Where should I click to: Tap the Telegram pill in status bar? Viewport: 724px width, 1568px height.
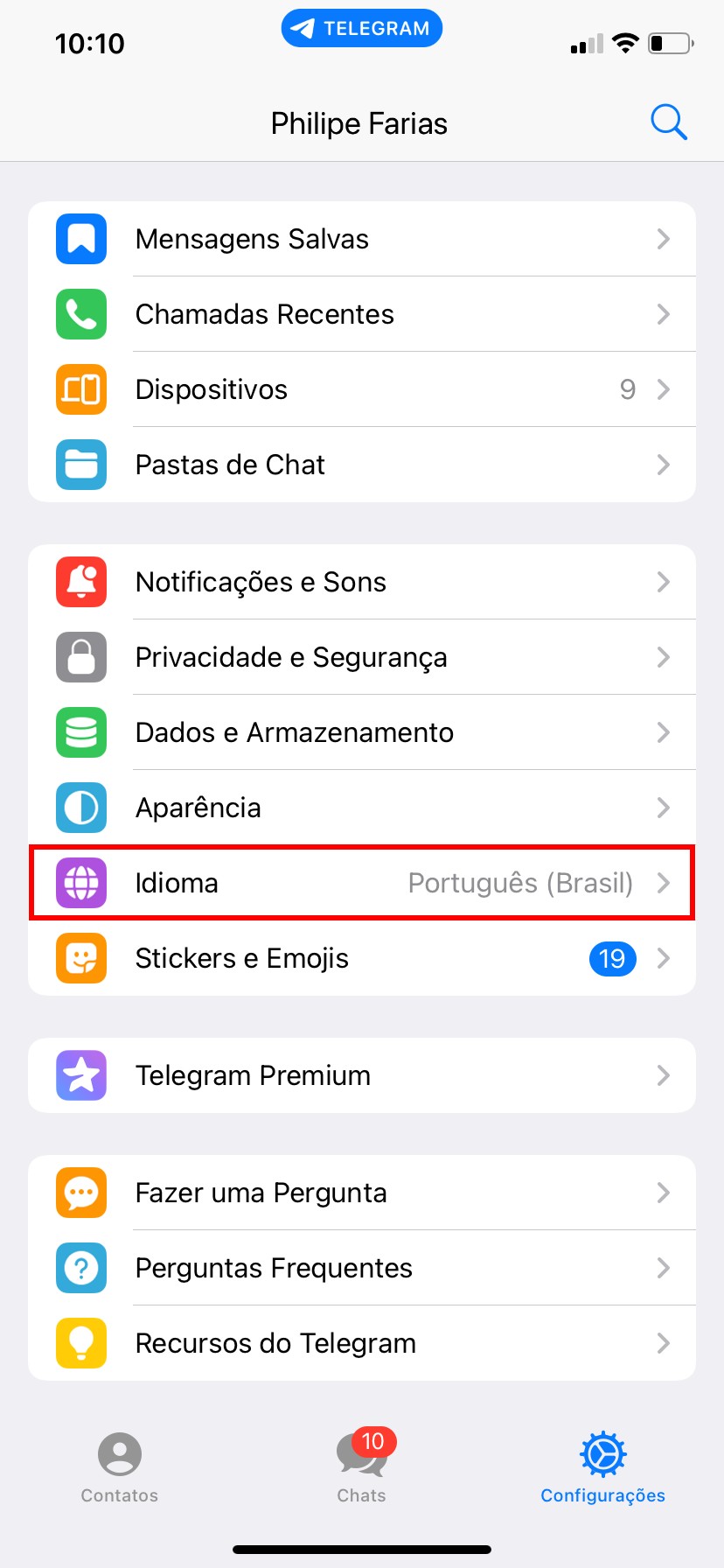point(362,28)
